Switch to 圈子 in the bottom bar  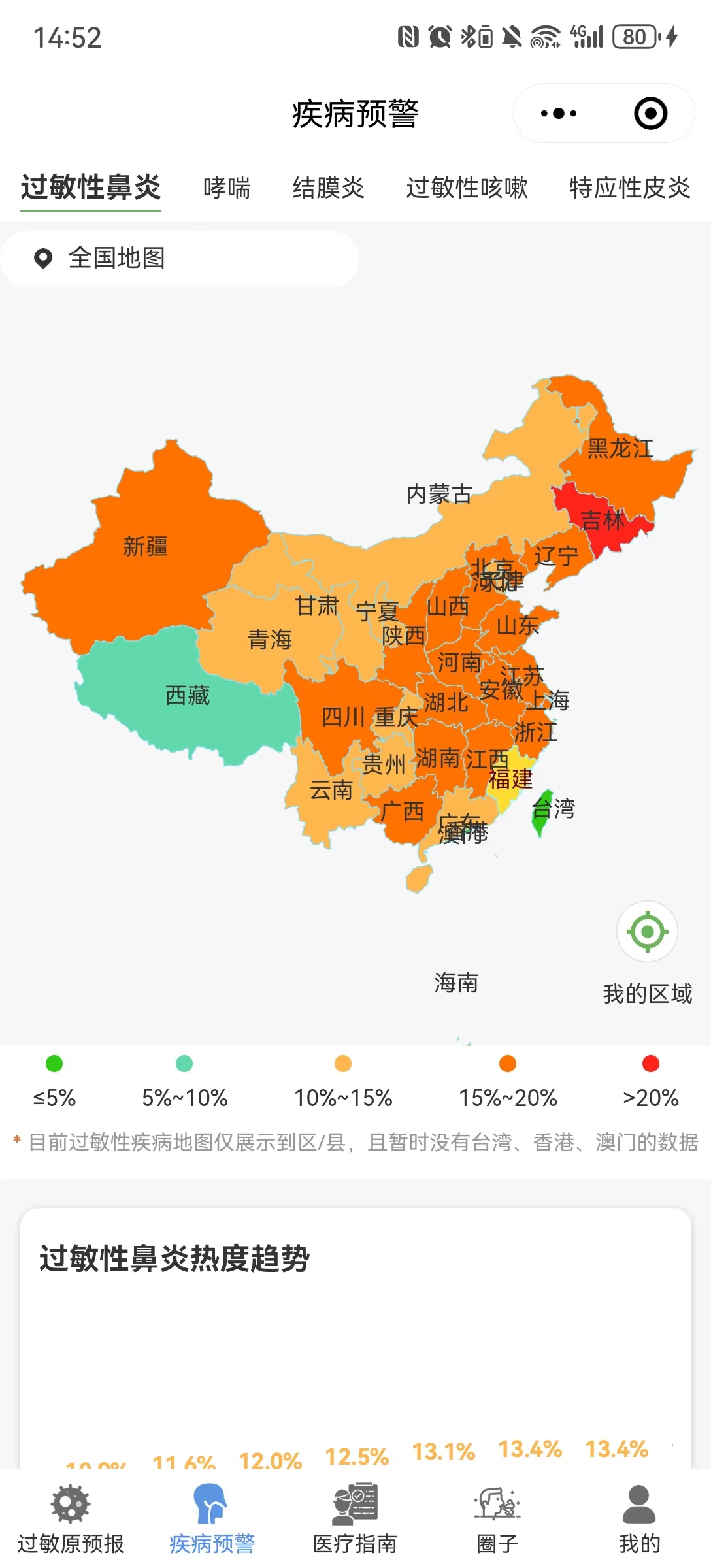point(497,1522)
